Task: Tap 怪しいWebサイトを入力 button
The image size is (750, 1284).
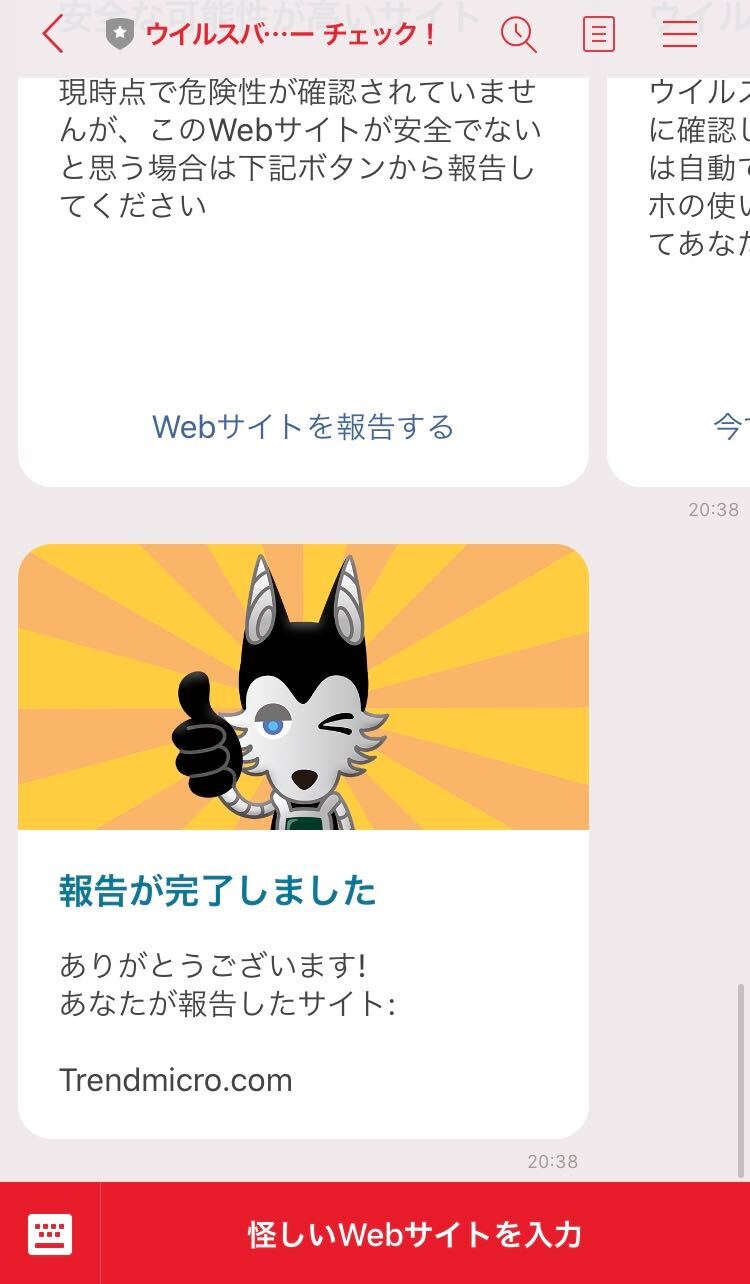Action: pyautogui.click(x=415, y=1235)
